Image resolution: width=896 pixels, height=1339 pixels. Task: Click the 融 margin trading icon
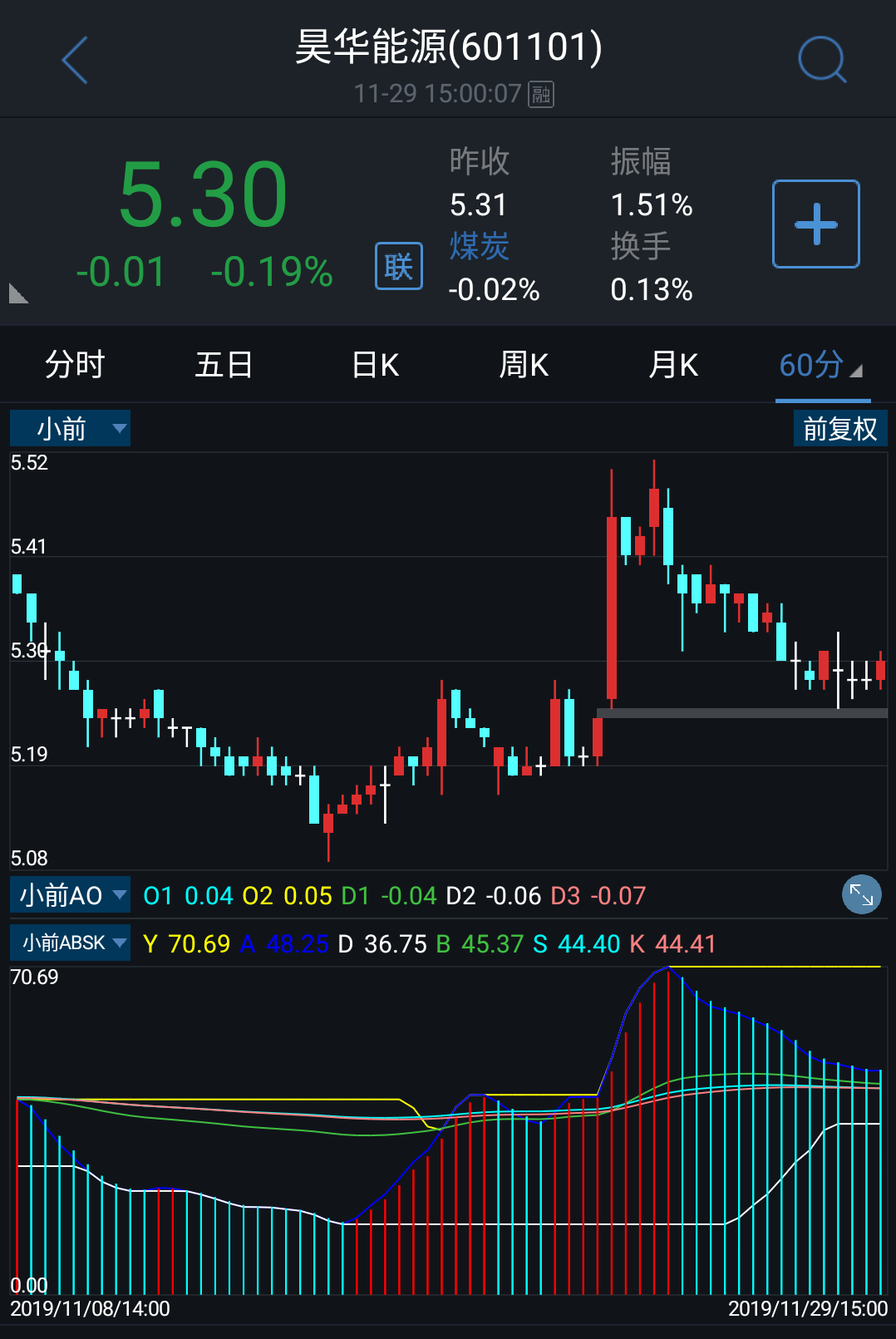[541, 94]
